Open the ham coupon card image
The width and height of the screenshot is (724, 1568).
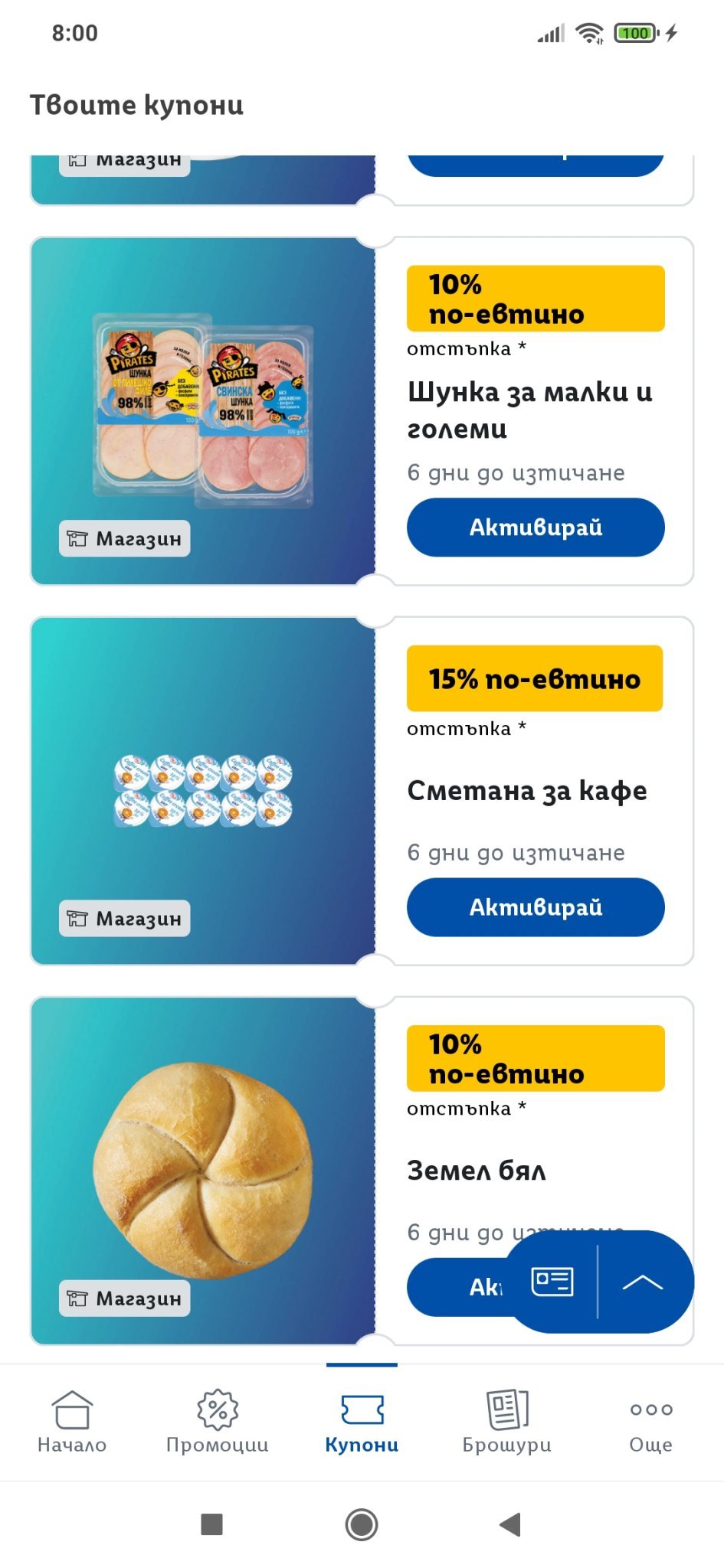pyautogui.click(x=203, y=410)
